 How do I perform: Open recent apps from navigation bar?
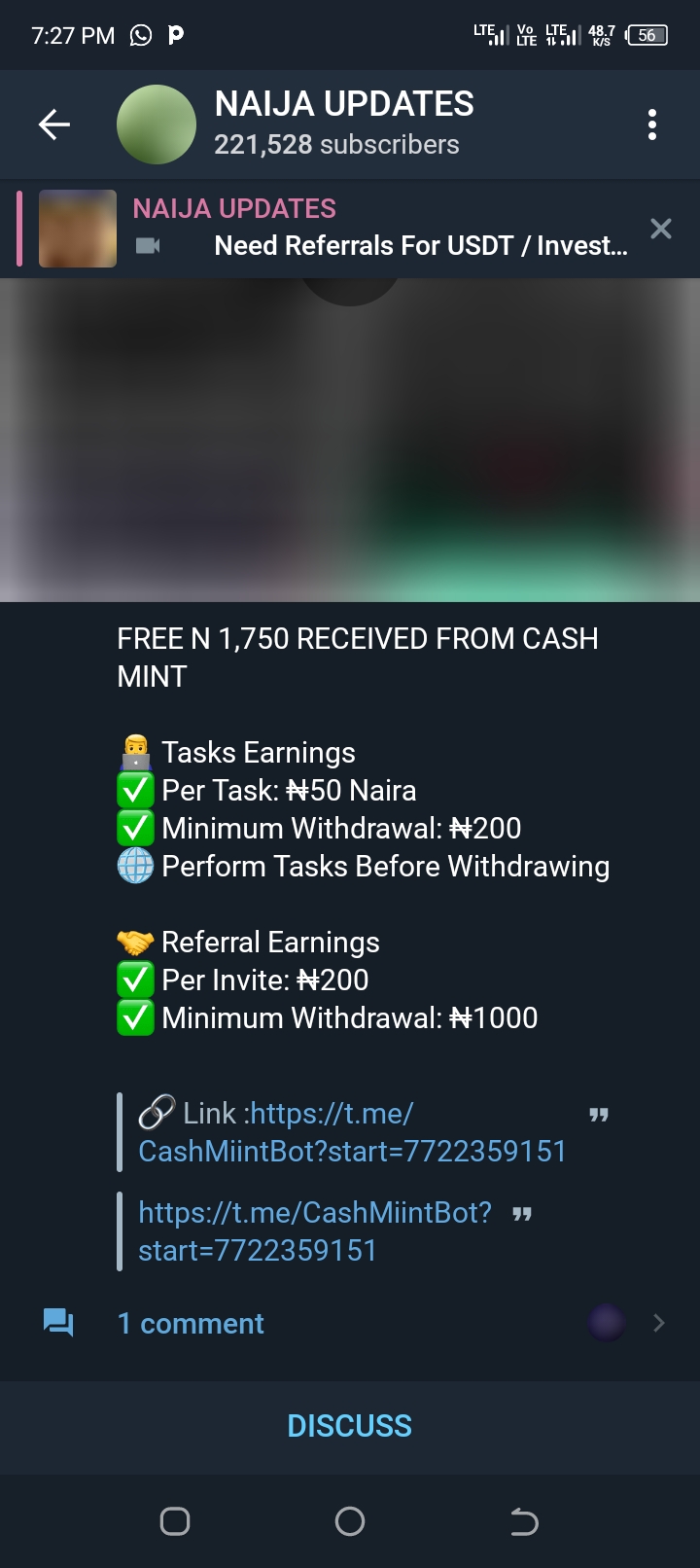coord(175,1521)
